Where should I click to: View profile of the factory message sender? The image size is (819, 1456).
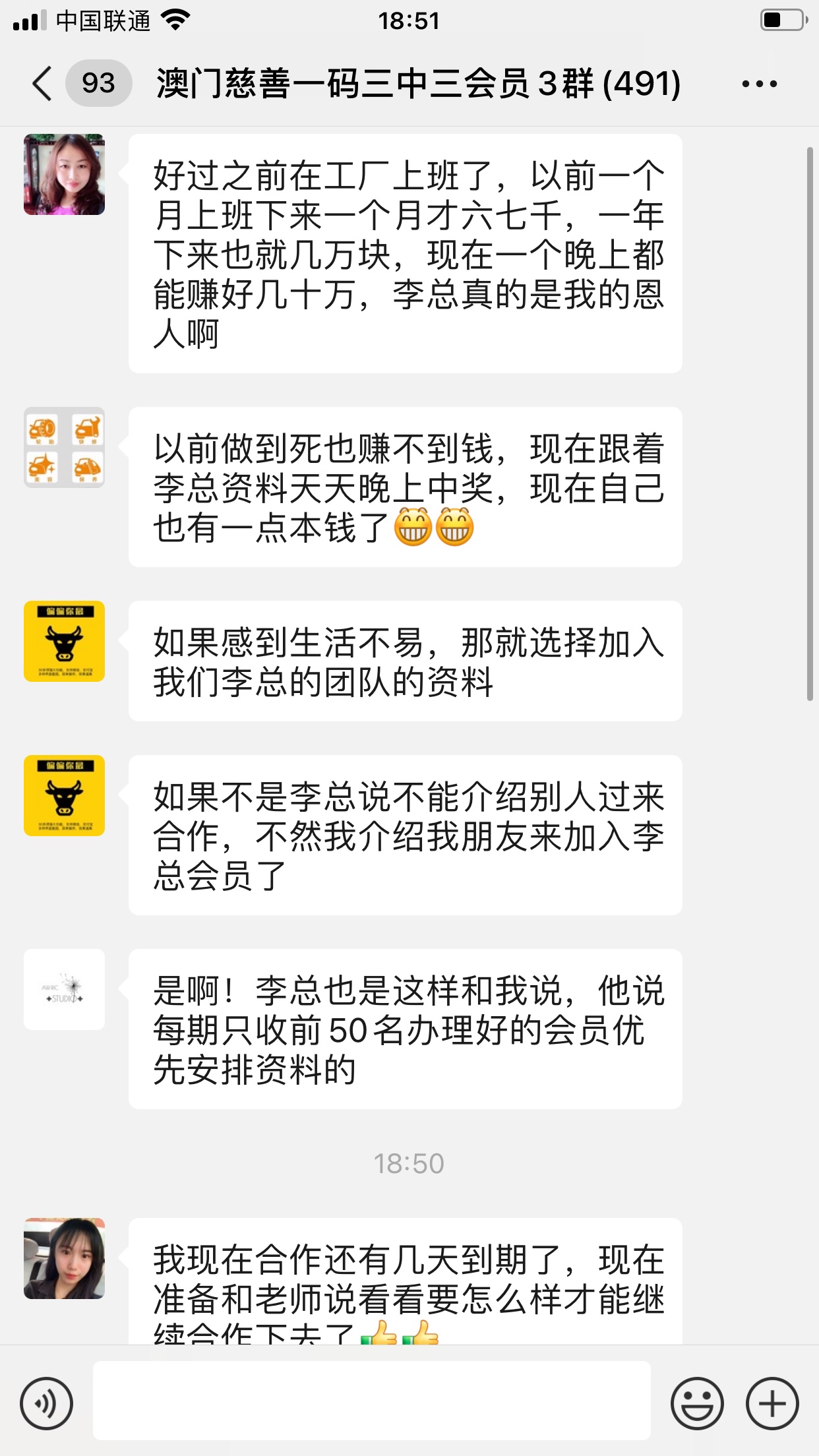[64, 175]
